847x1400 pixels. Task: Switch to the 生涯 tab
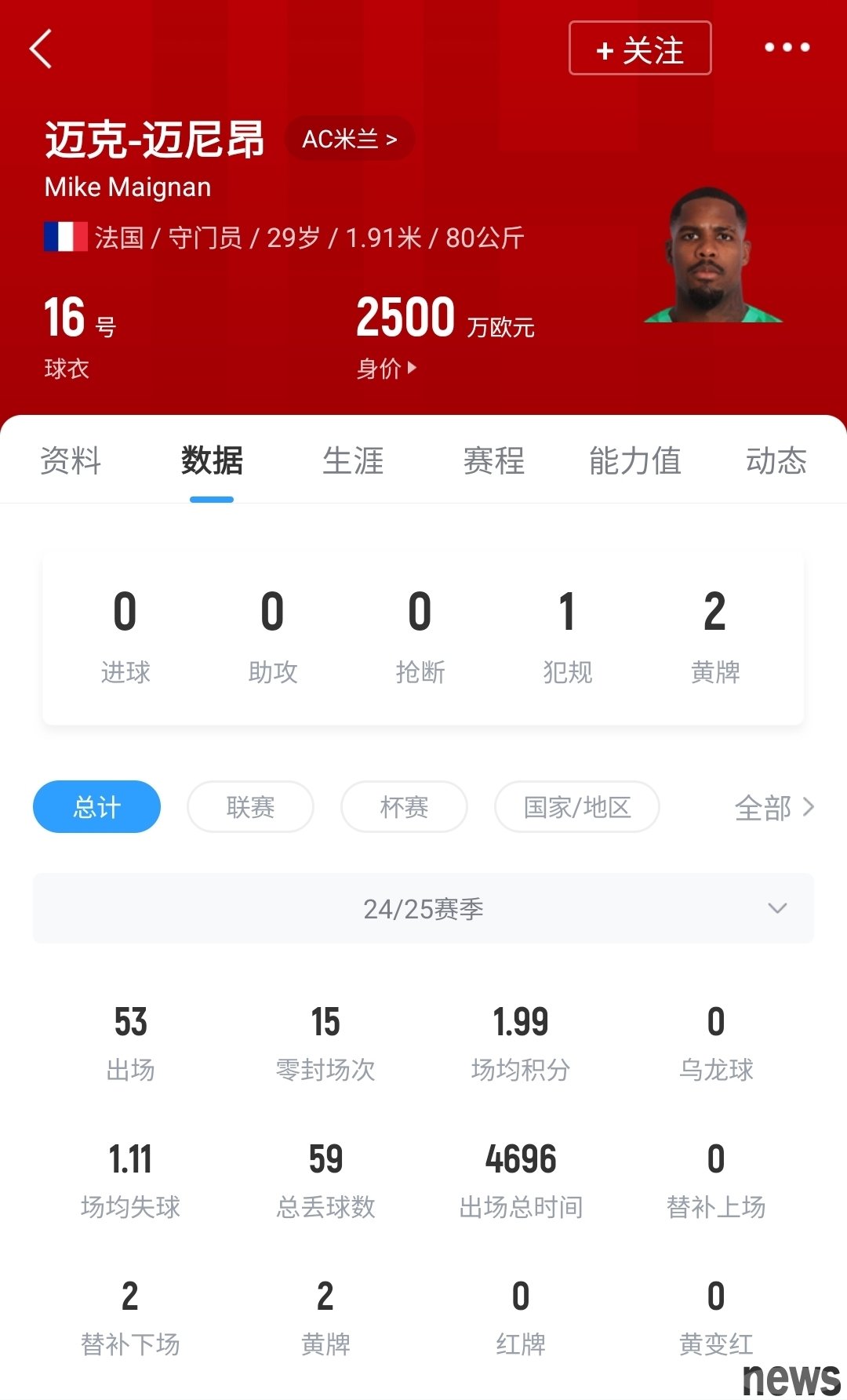coord(353,460)
